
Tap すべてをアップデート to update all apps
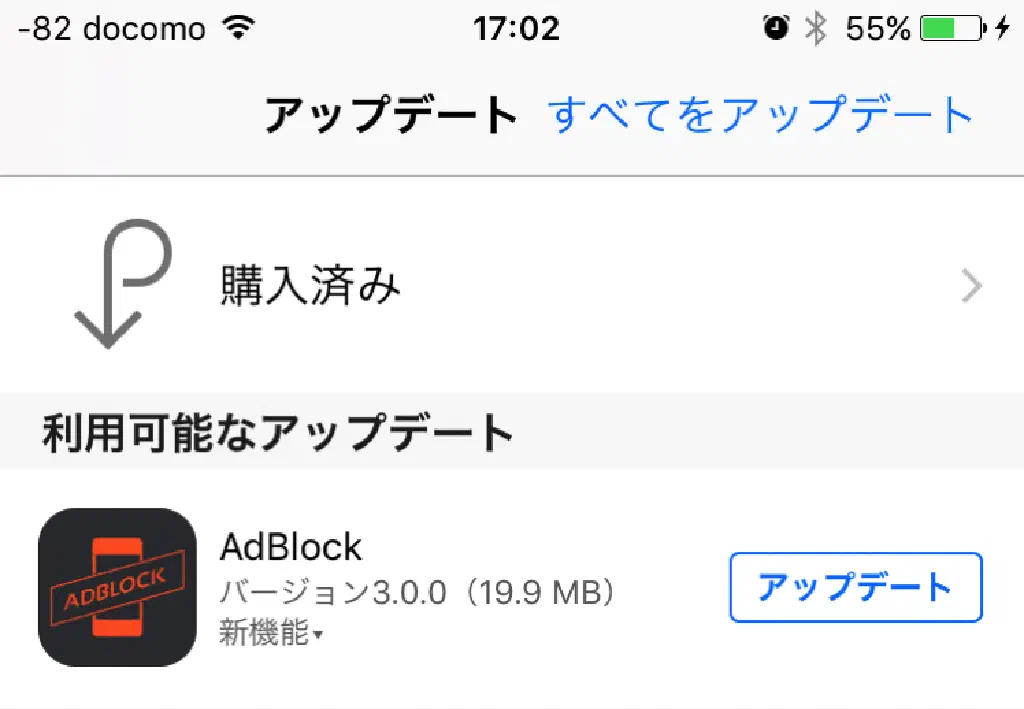point(761,116)
